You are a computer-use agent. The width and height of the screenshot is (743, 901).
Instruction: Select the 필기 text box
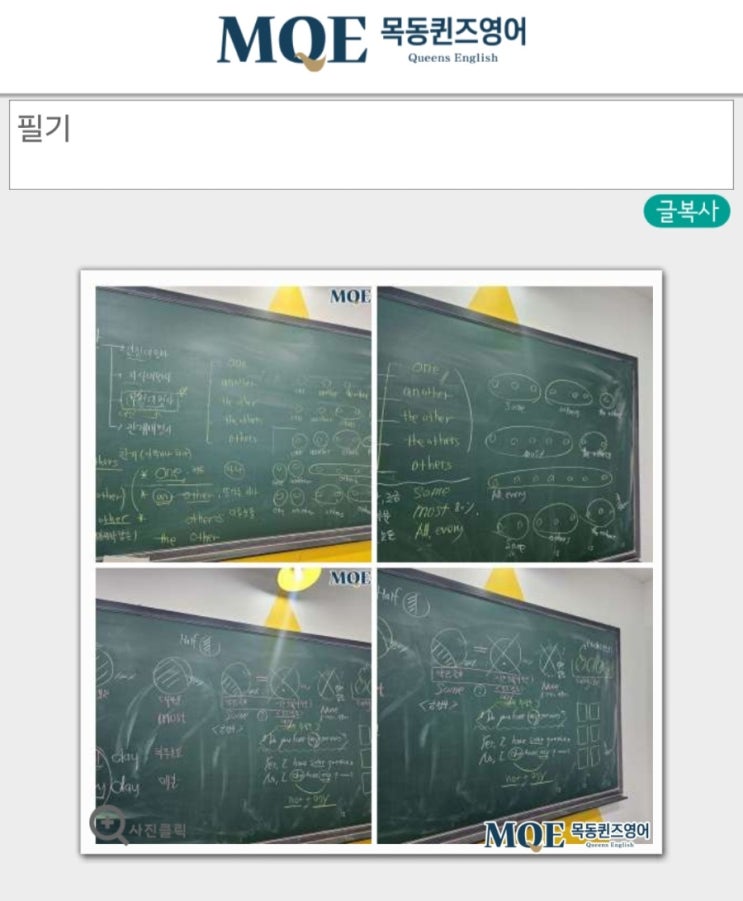[x=371, y=145]
